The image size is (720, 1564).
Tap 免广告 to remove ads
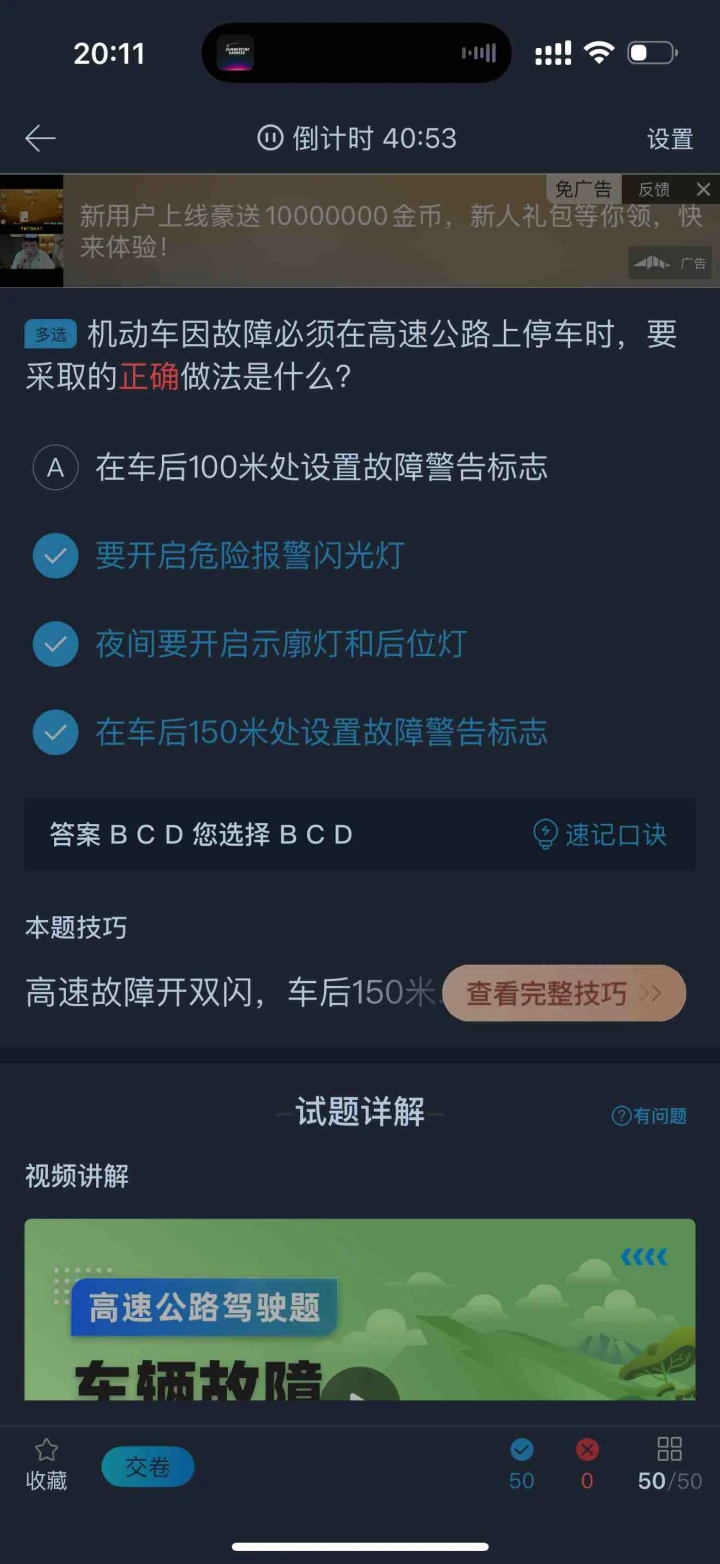coord(584,189)
